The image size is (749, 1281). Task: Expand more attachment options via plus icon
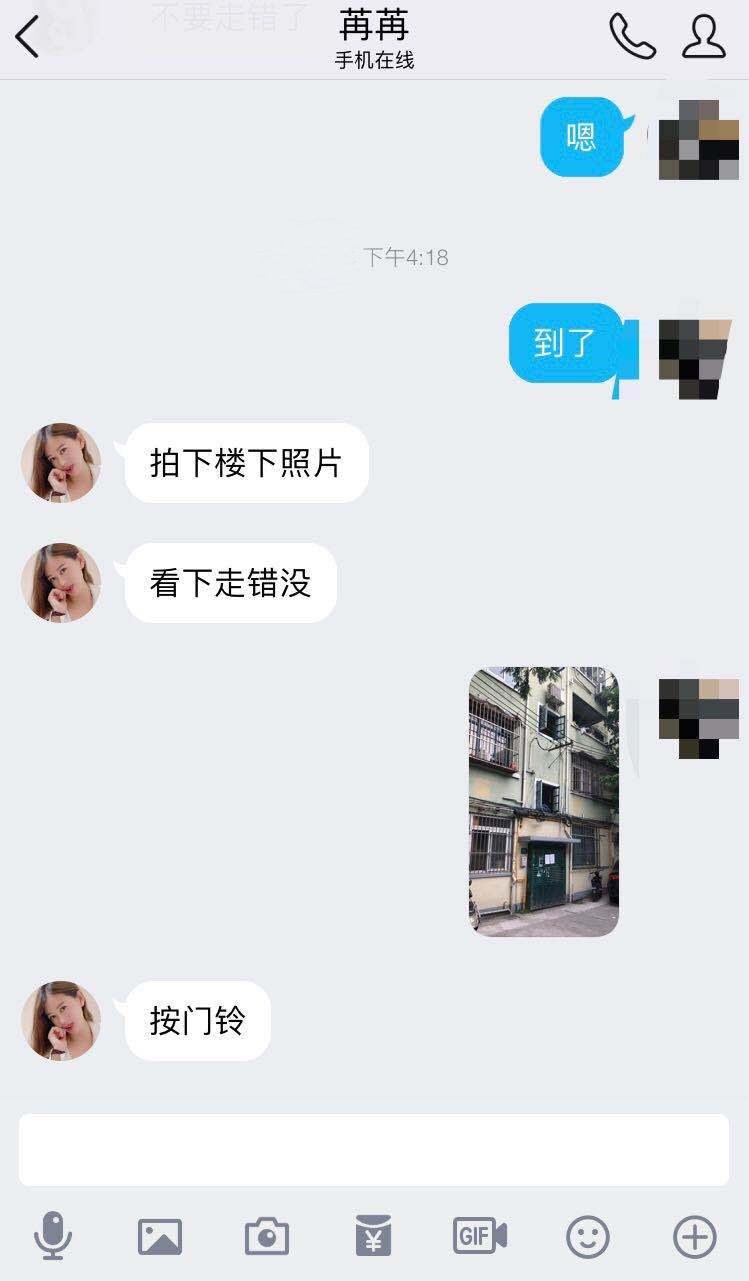coord(694,1235)
